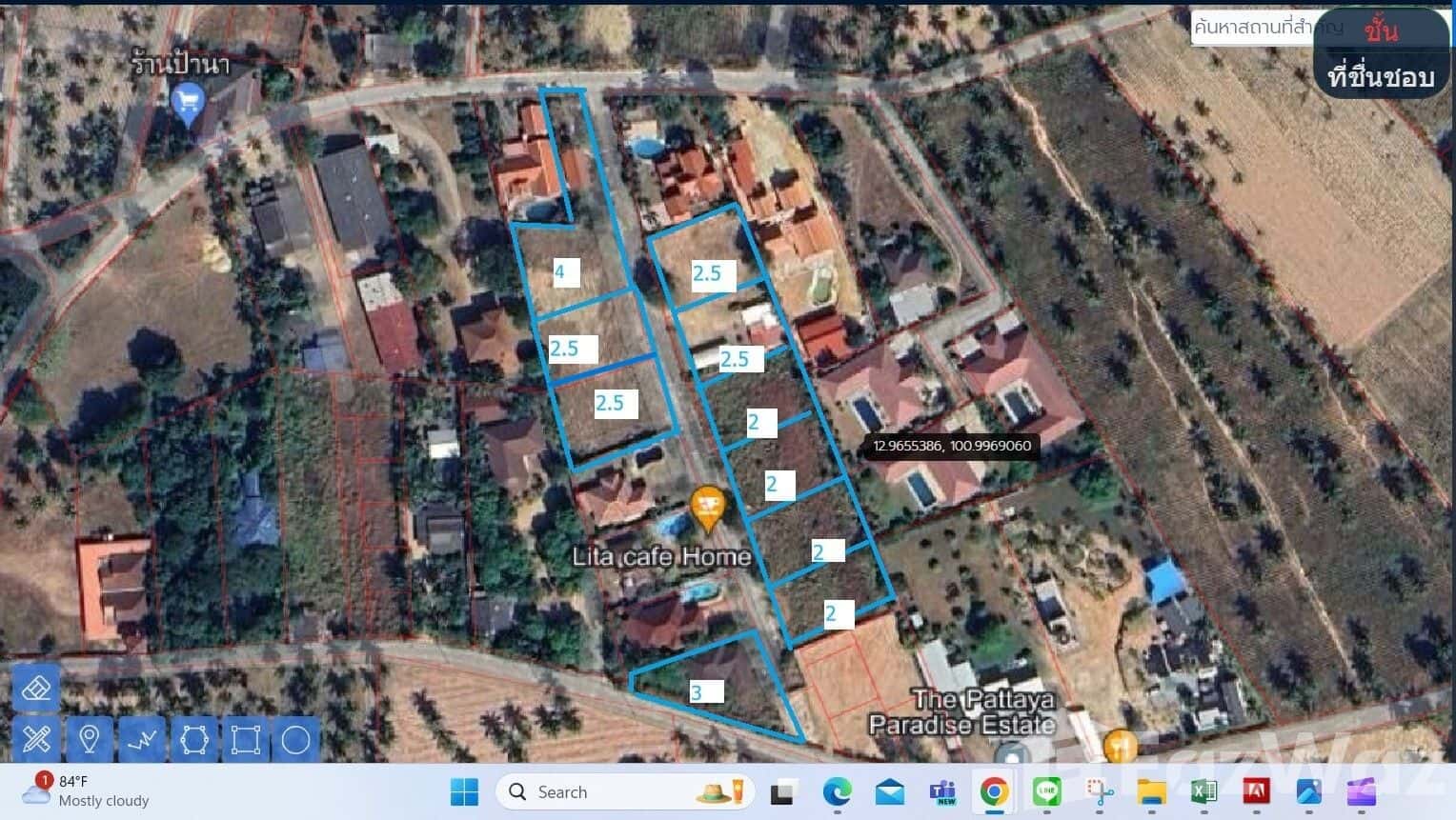The image size is (1456, 820).
Task: Select the rectangle drawing tool
Action: point(245,739)
